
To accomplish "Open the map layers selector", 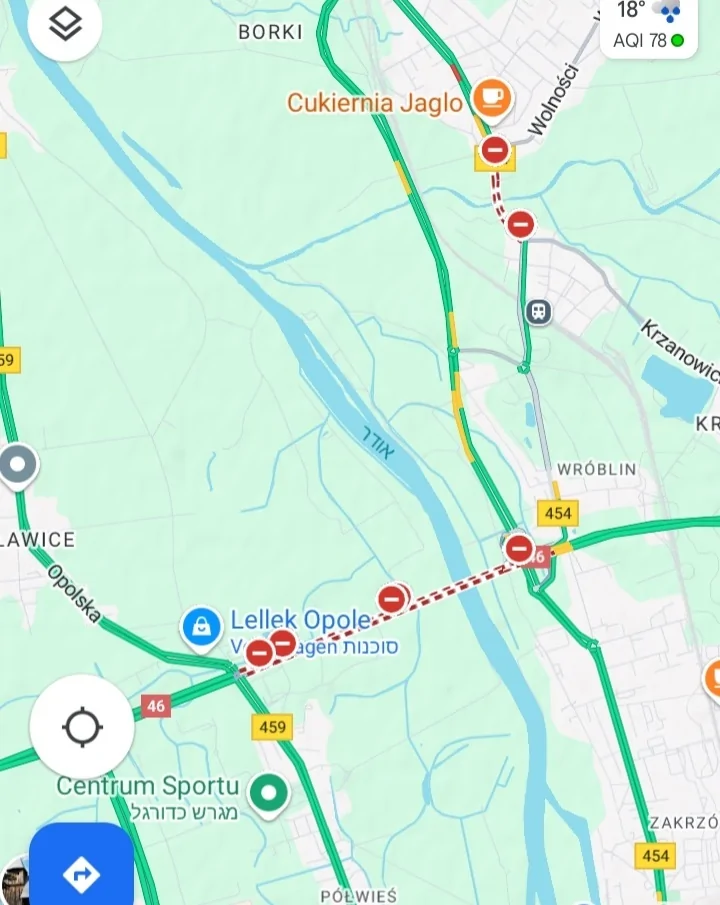I will [x=65, y=27].
